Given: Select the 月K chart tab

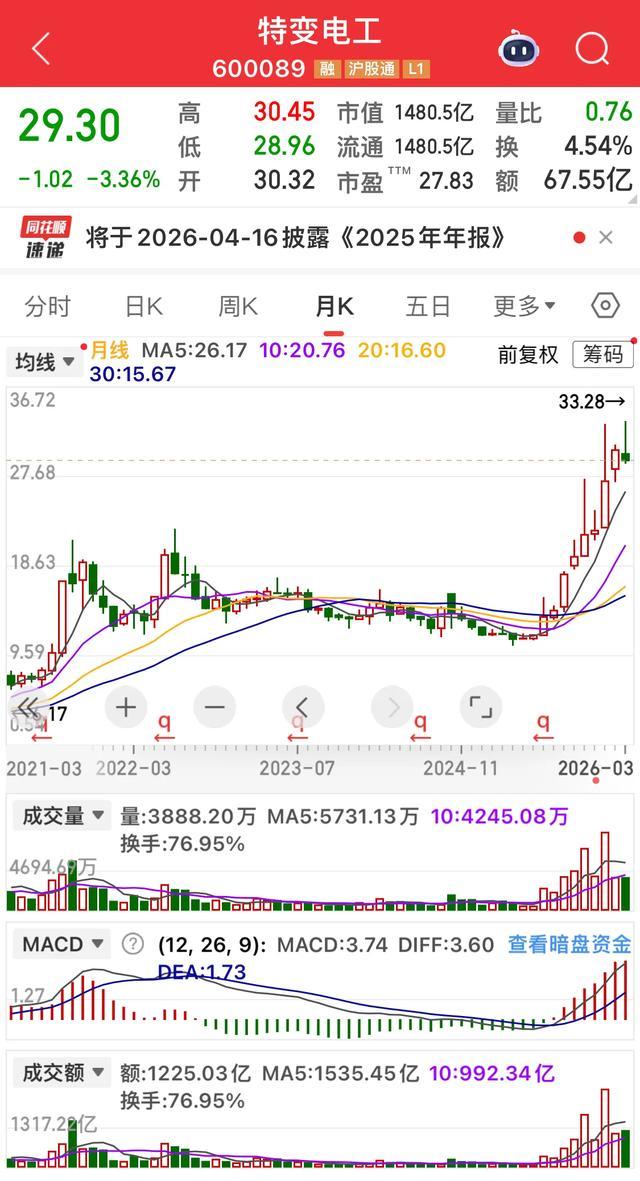Looking at the screenshot, I should (334, 306).
